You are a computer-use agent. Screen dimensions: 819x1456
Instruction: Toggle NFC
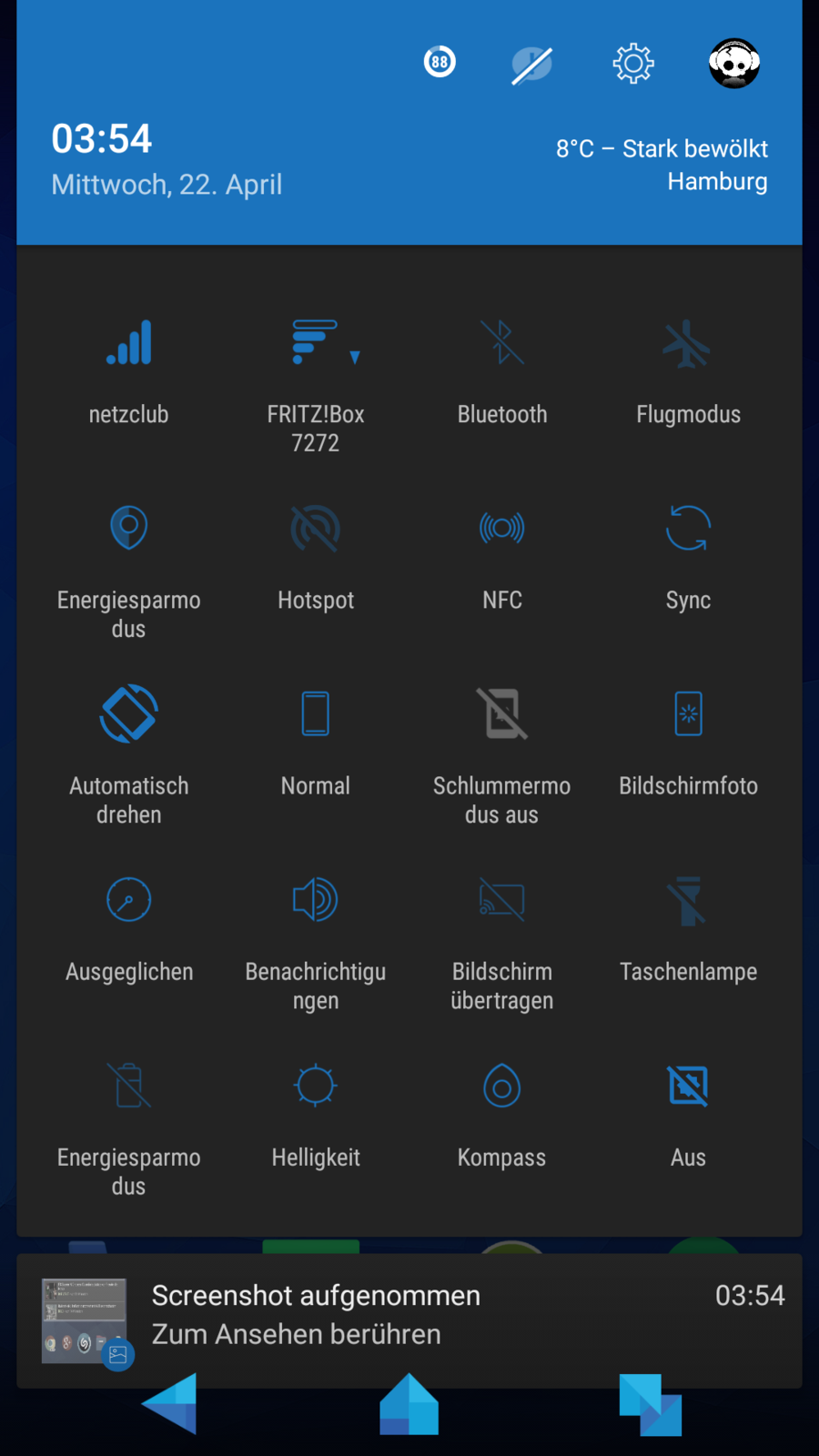tap(502, 529)
